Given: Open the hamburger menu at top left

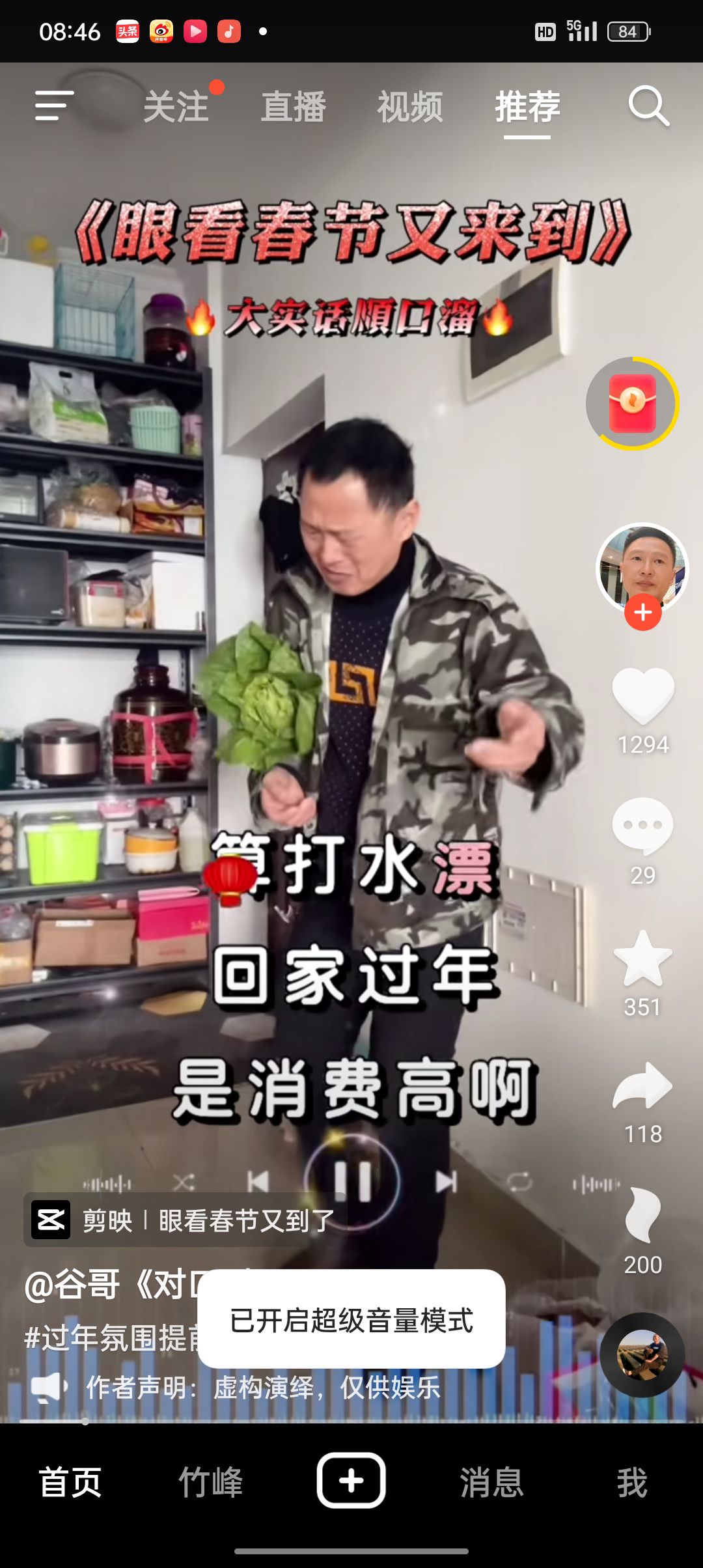Looking at the screenshot, I should (53, 105).
